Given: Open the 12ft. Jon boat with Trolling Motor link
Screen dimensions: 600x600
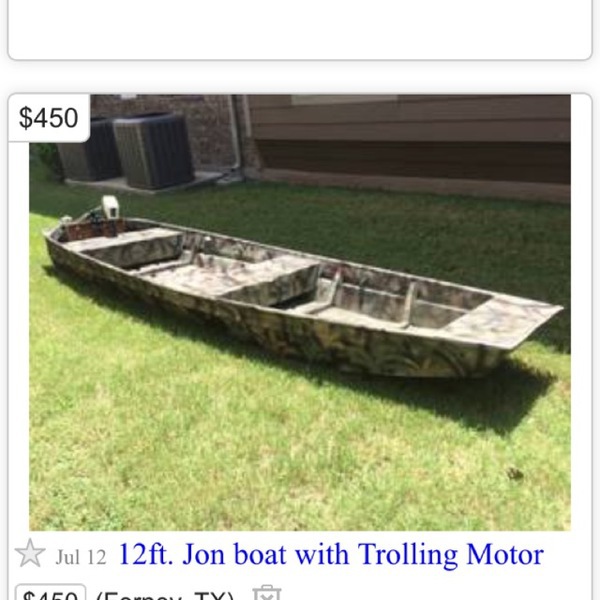Looking at the screenshot, I should (330, 554).
